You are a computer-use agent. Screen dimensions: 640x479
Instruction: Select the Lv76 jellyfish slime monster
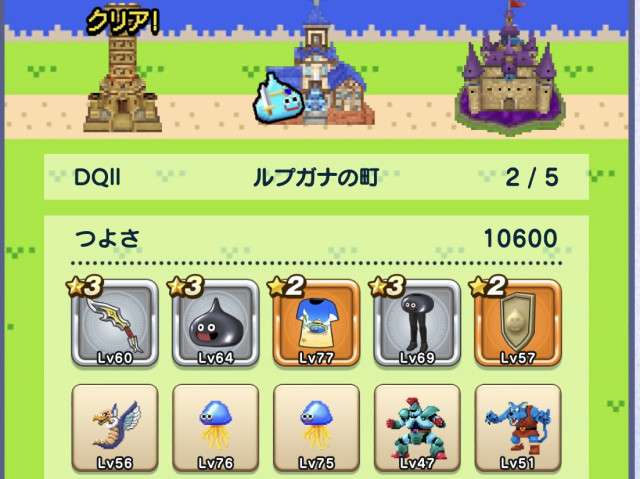coord(217,428)
